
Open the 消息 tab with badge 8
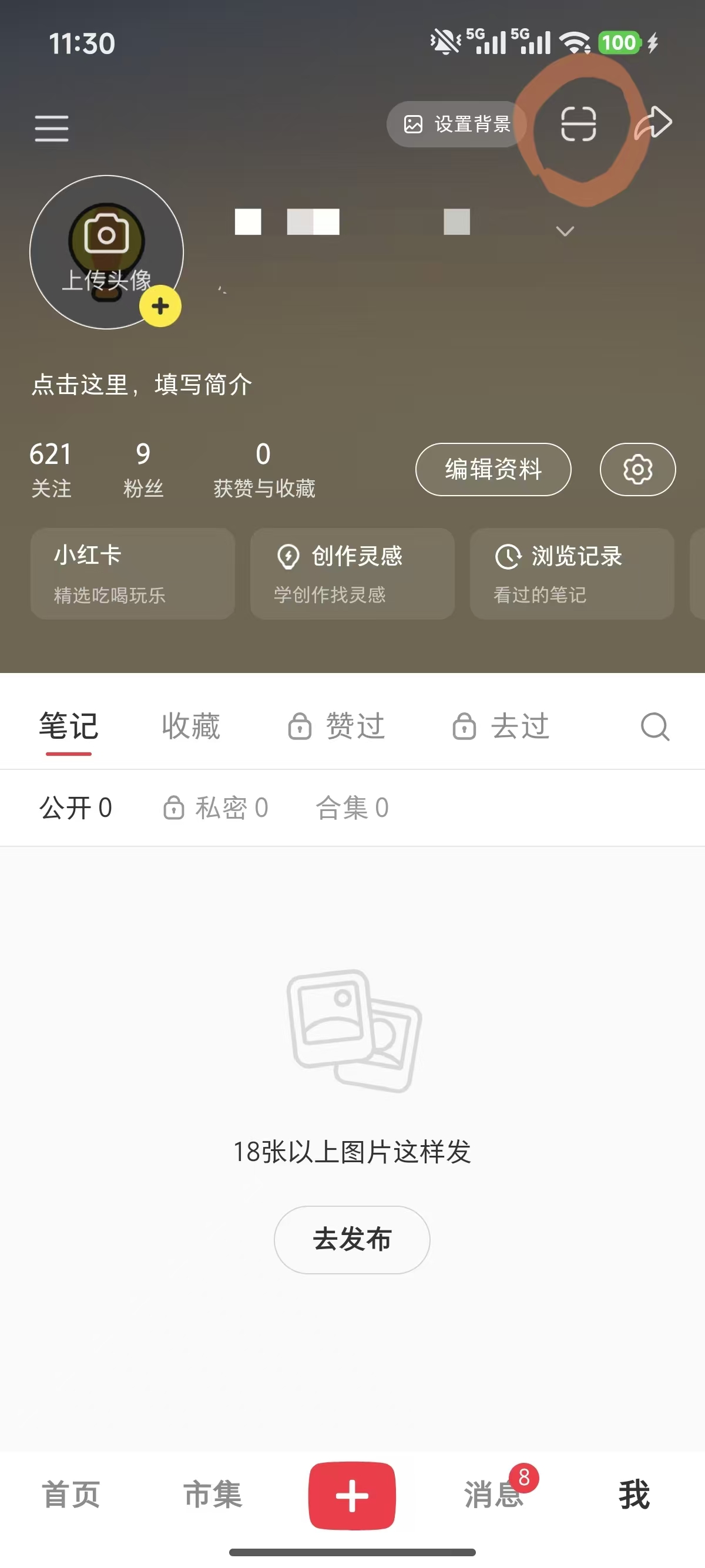[493, 1497]
